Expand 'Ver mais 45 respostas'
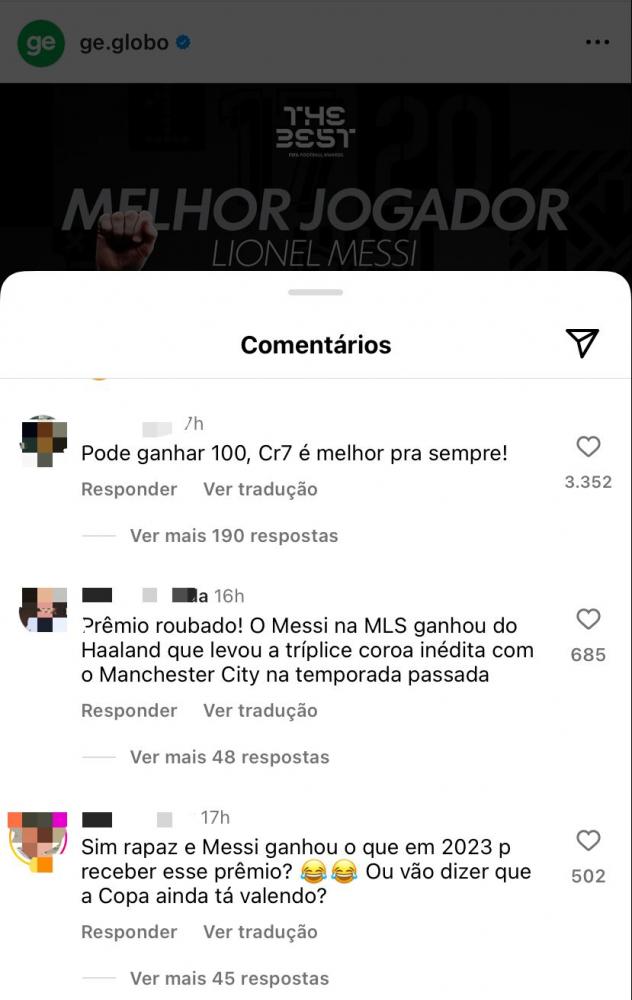Image resolution: width=632 pixels, height=1000 pixels. pos(229,978)
